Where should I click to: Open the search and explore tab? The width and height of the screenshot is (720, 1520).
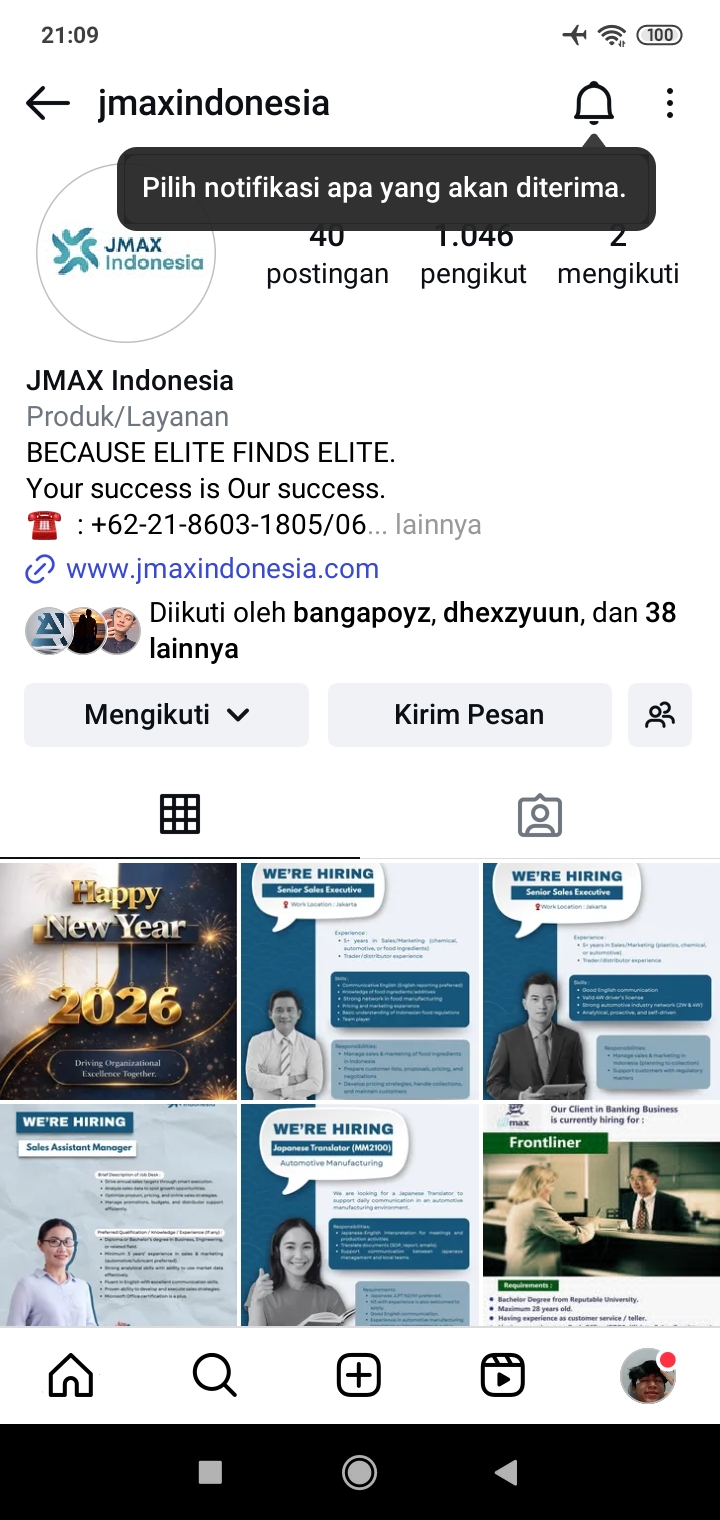coord(214,1376)
